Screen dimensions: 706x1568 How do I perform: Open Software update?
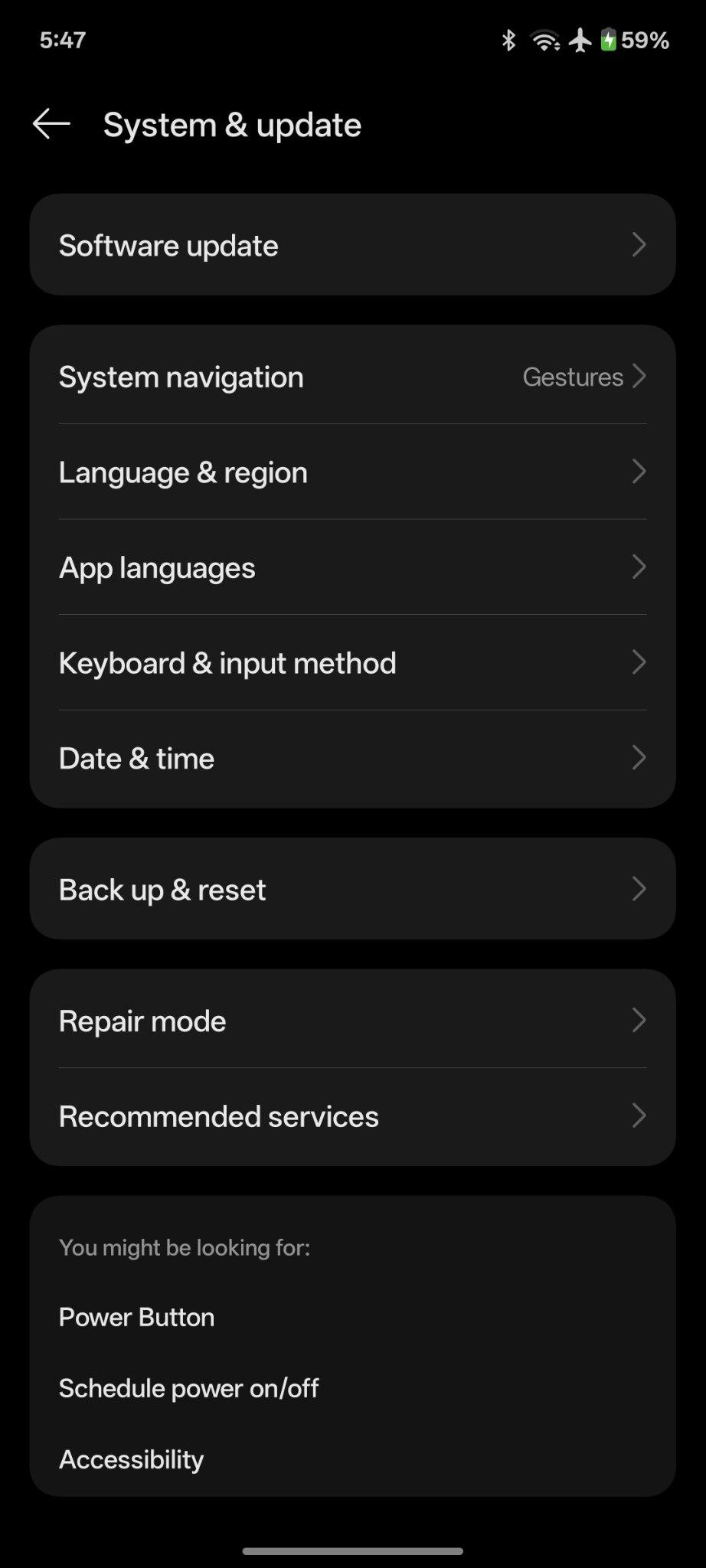(x=352, y=245)
